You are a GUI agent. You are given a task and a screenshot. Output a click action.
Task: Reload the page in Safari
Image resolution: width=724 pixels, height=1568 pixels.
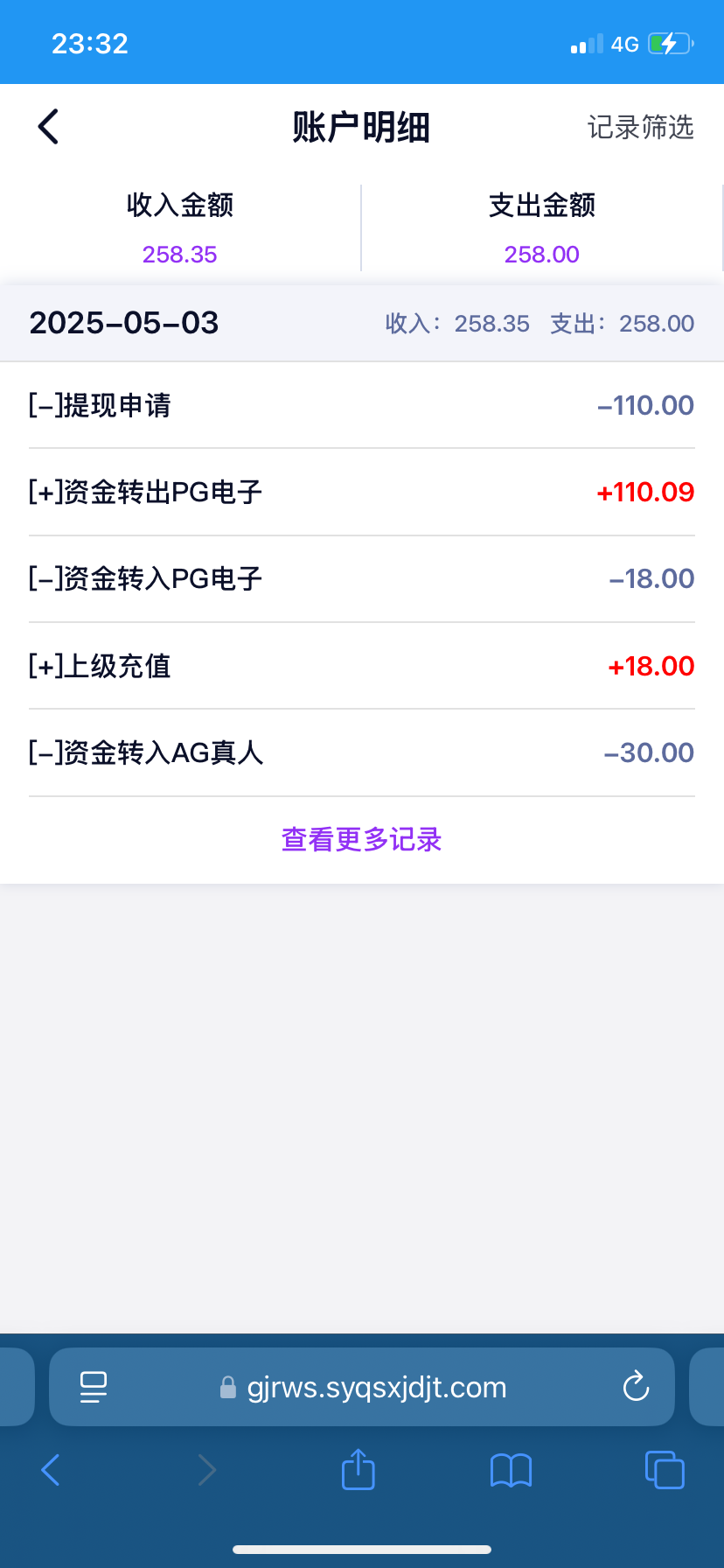(x=636, y=1387)
